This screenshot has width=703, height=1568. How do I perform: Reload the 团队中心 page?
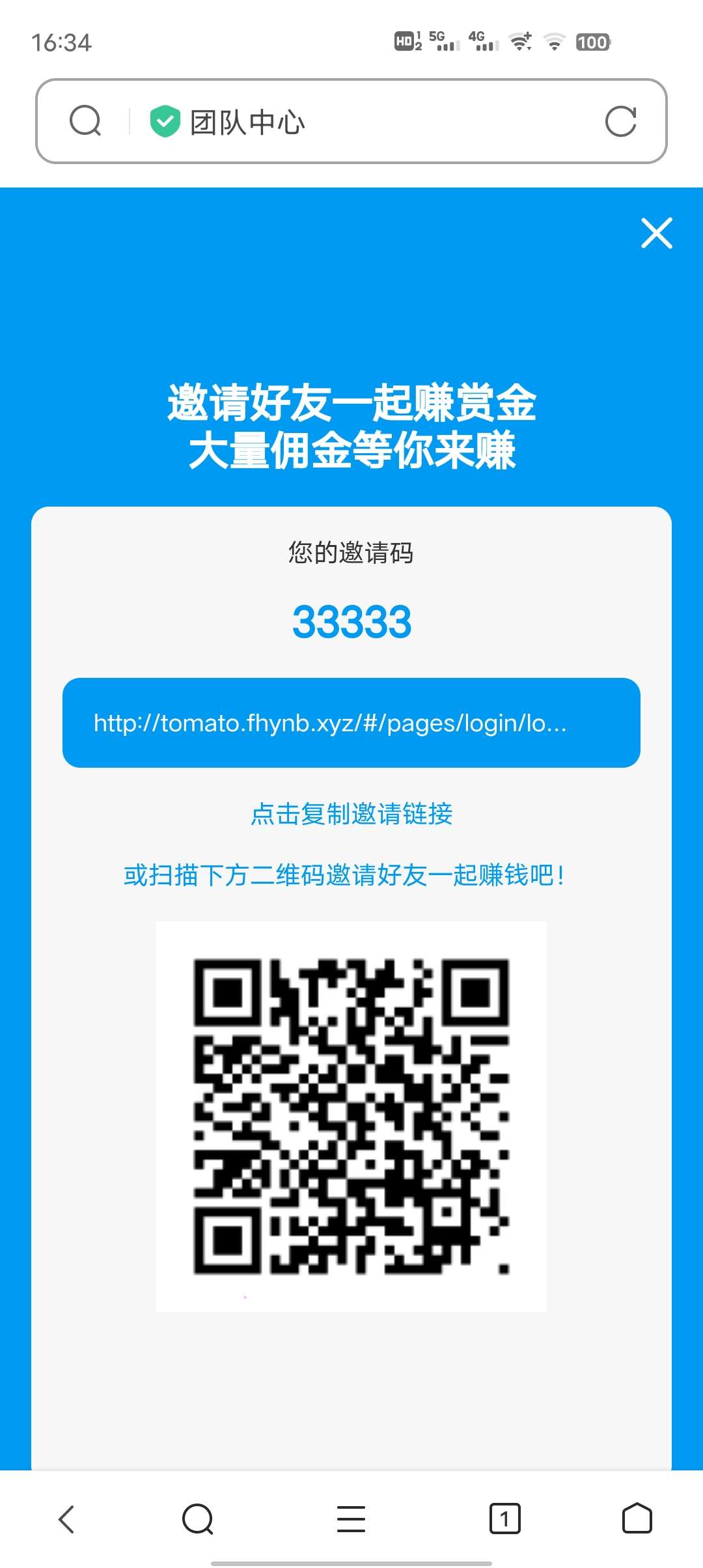pyautogui.click(x=620, y=122)
